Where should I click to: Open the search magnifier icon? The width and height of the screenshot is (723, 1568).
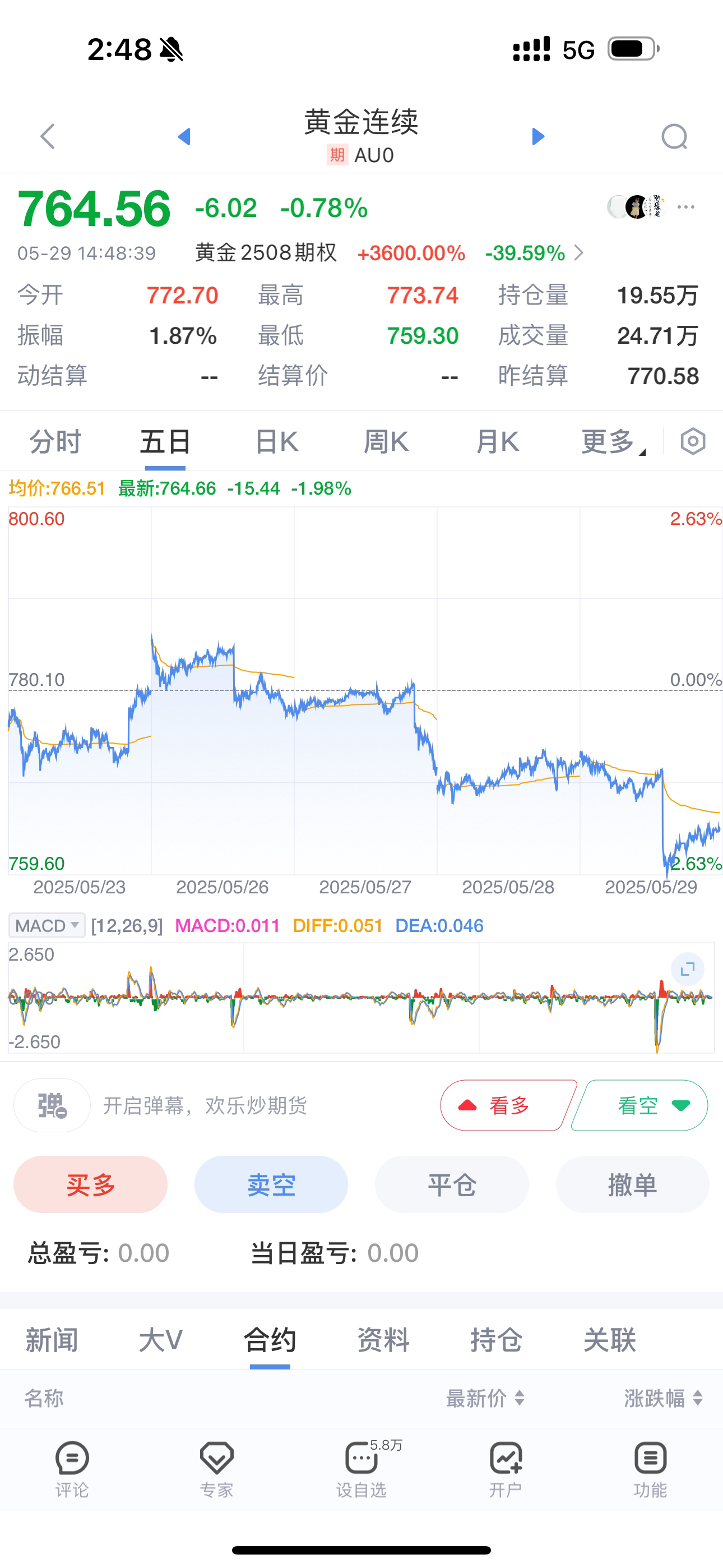pos(674,136)
